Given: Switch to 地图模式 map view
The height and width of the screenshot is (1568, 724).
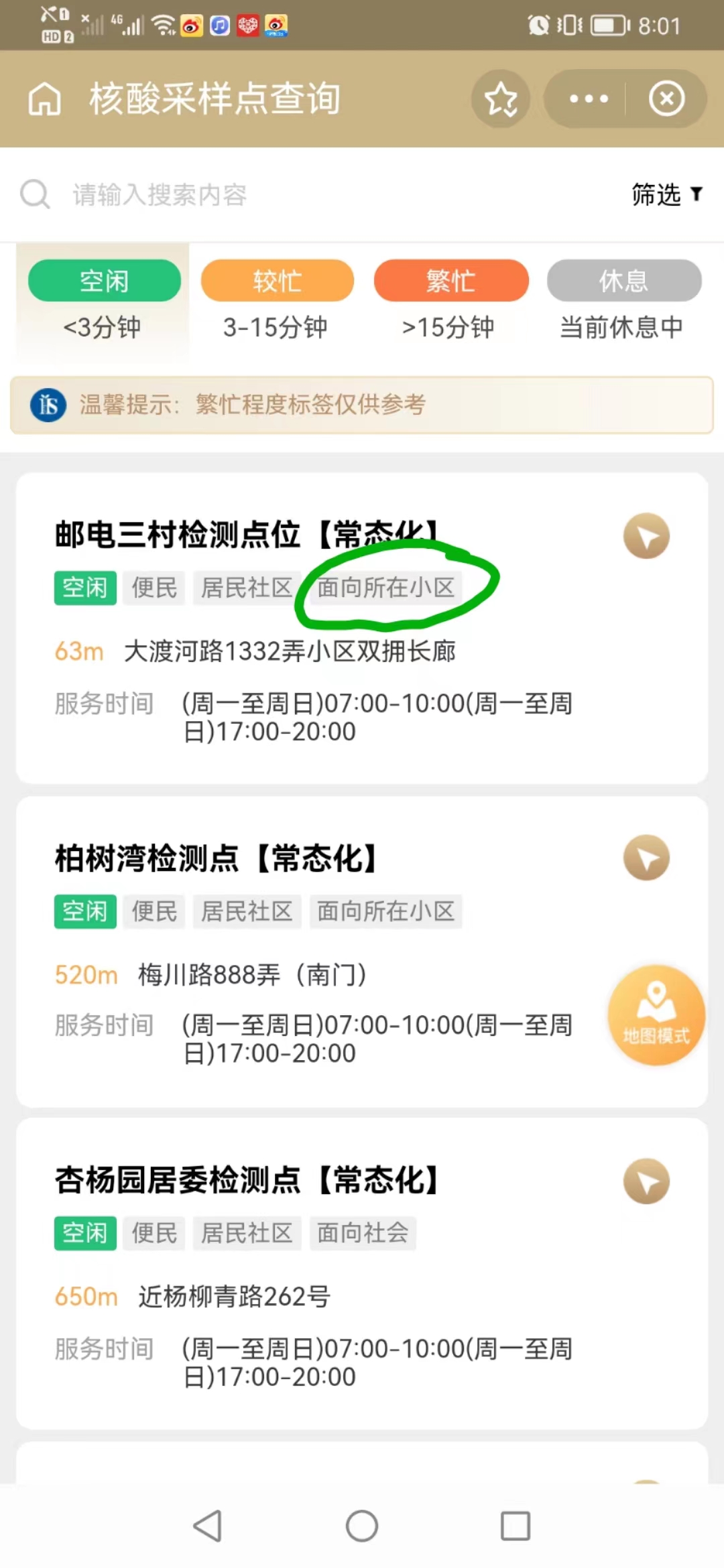Looking at the screenshot, I should tap(656, 1015).
